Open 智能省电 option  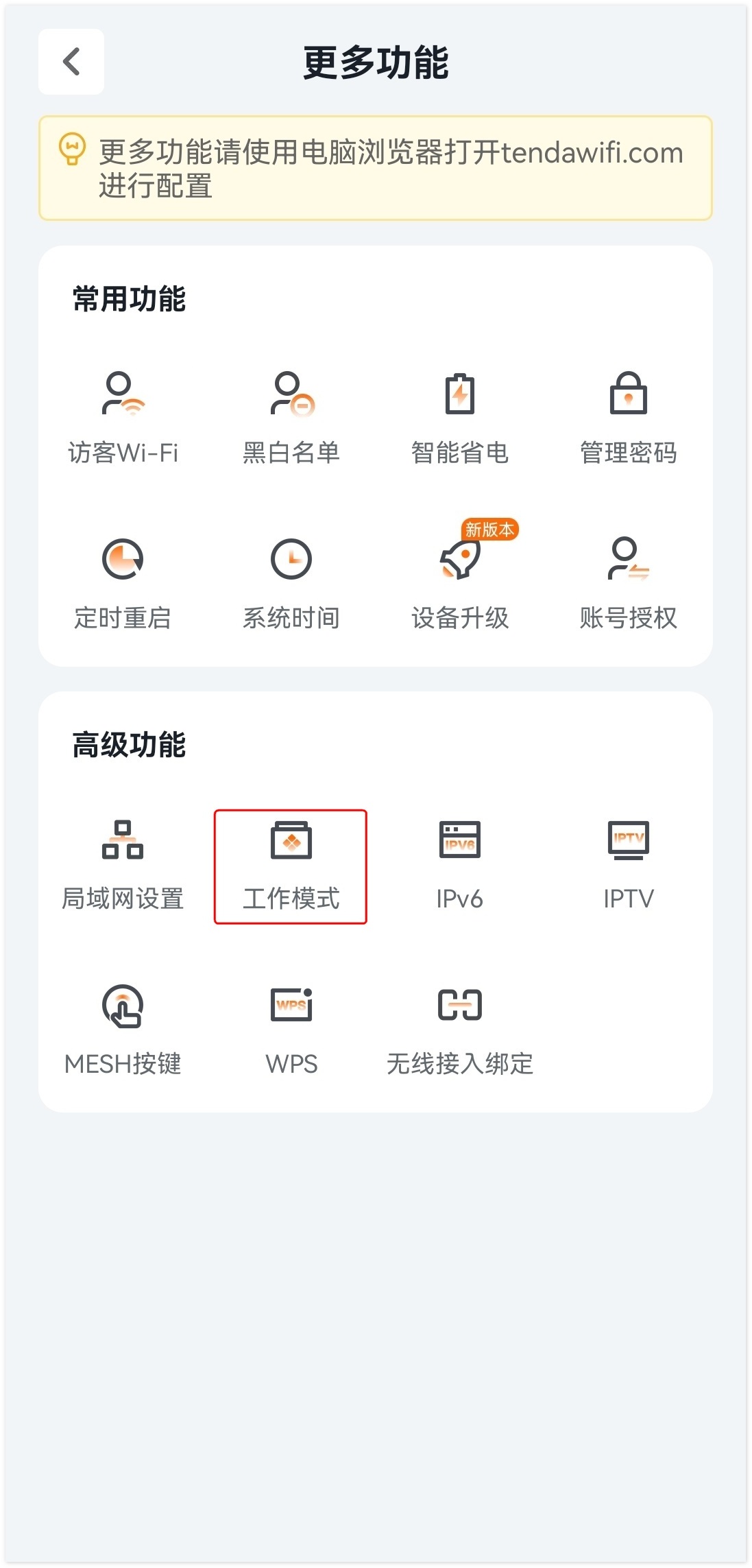coord(460,417)
